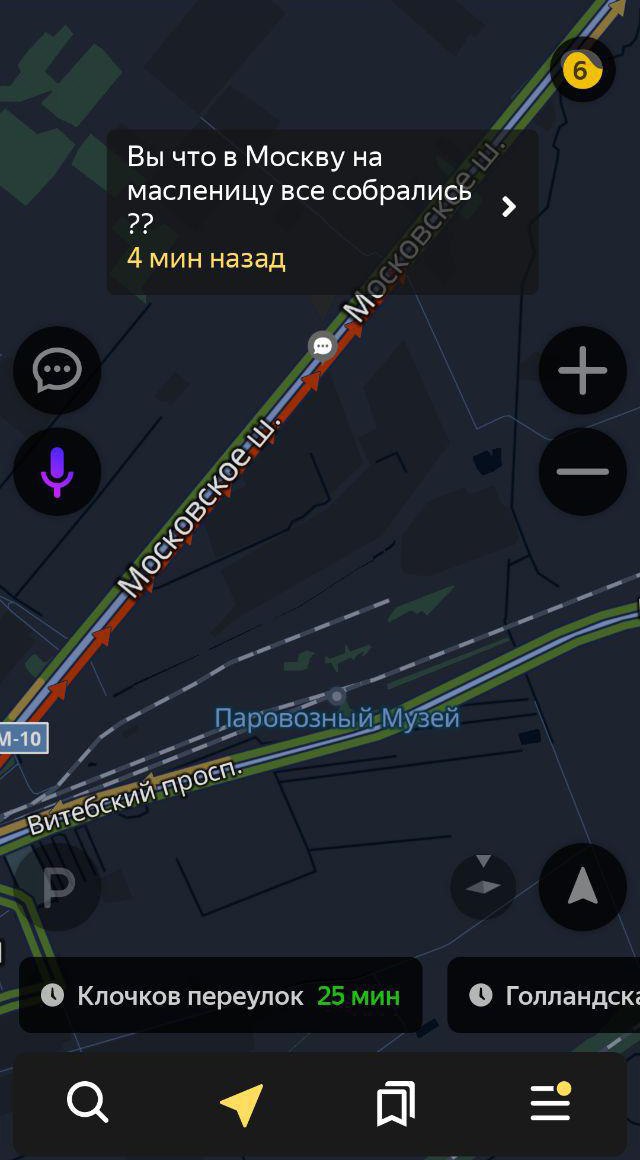Center map on my current location
The width and height of the screenshot is (640, 1160).
coord(582,887)
